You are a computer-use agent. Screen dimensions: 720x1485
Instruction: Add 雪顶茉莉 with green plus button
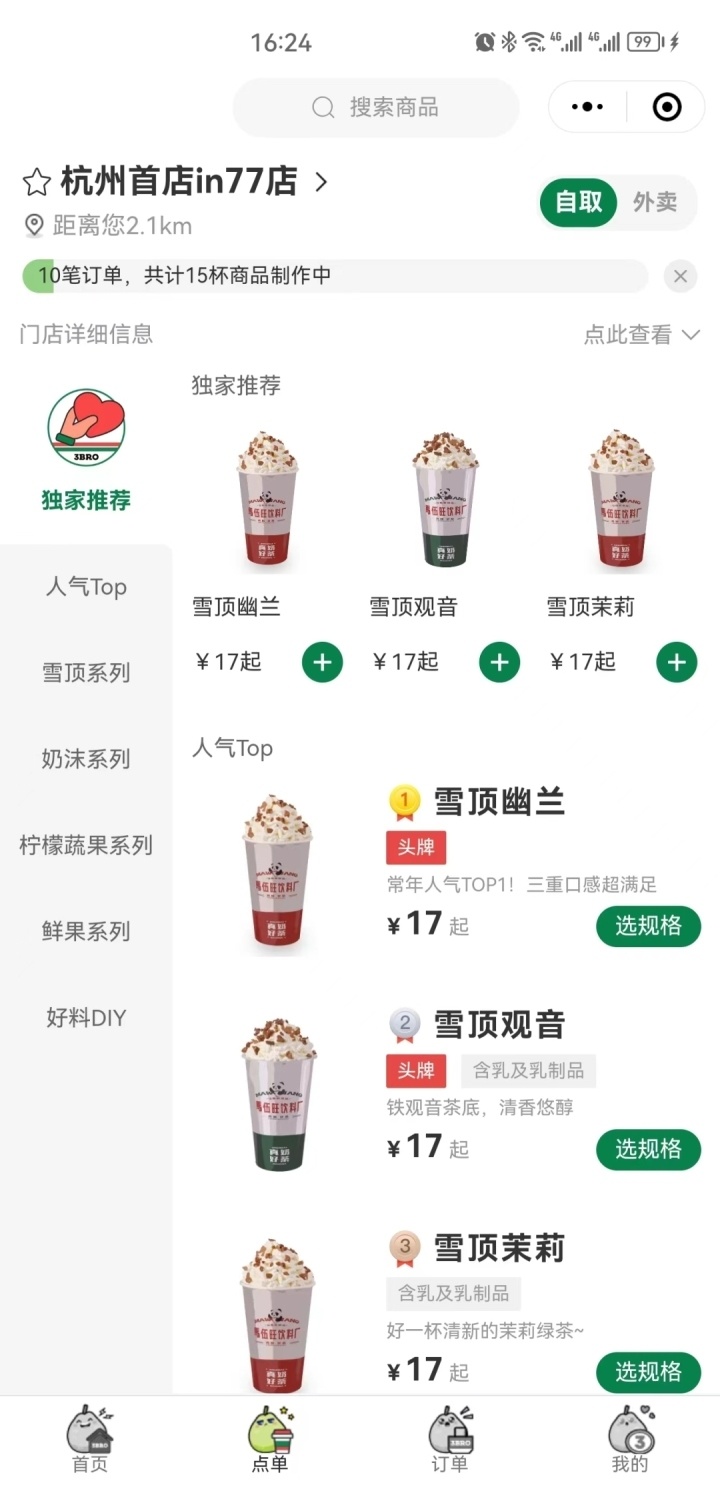(x=676, y=662)
